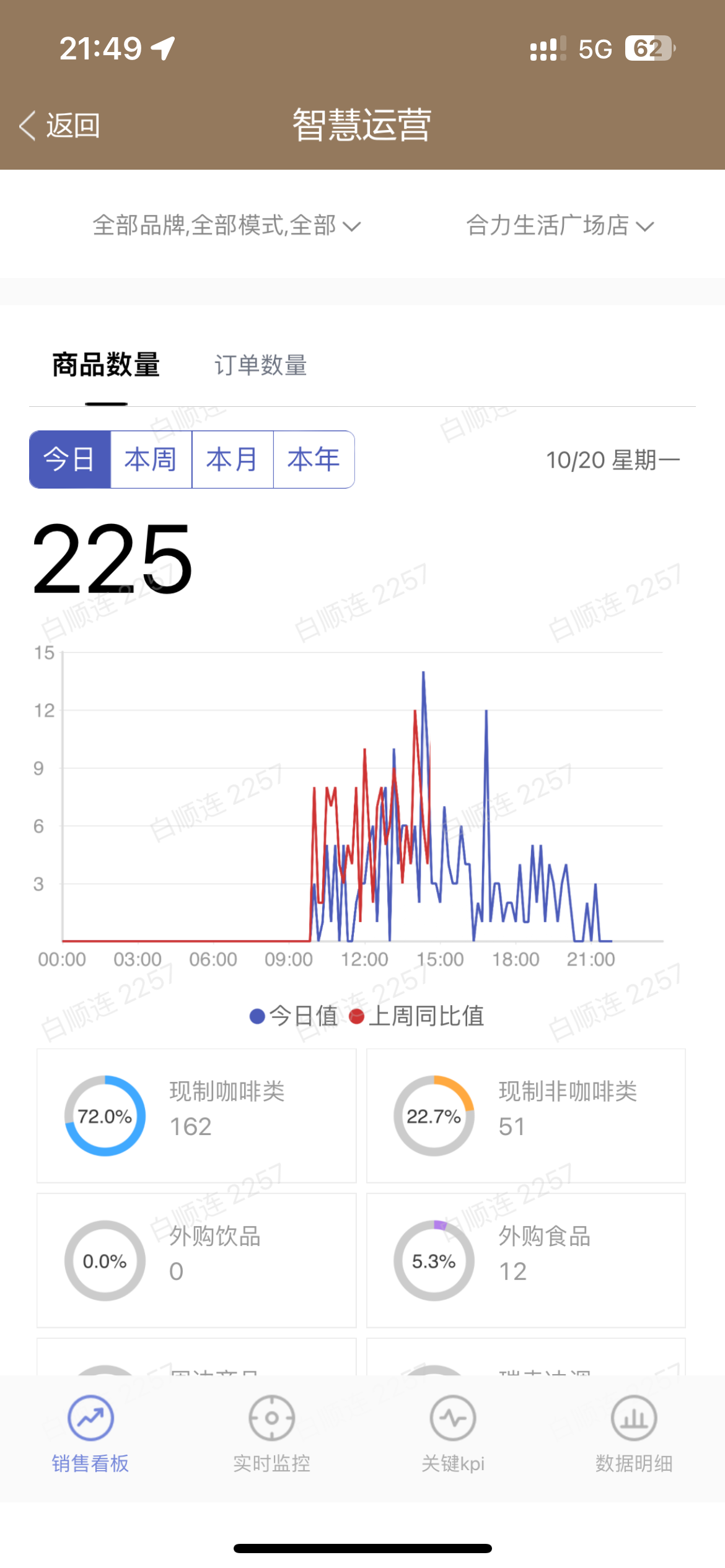Image resolution: width=725 pixels, height=1568 pixels.
Task: Open the 外购食品 category card
Action: pos(525,1260)
